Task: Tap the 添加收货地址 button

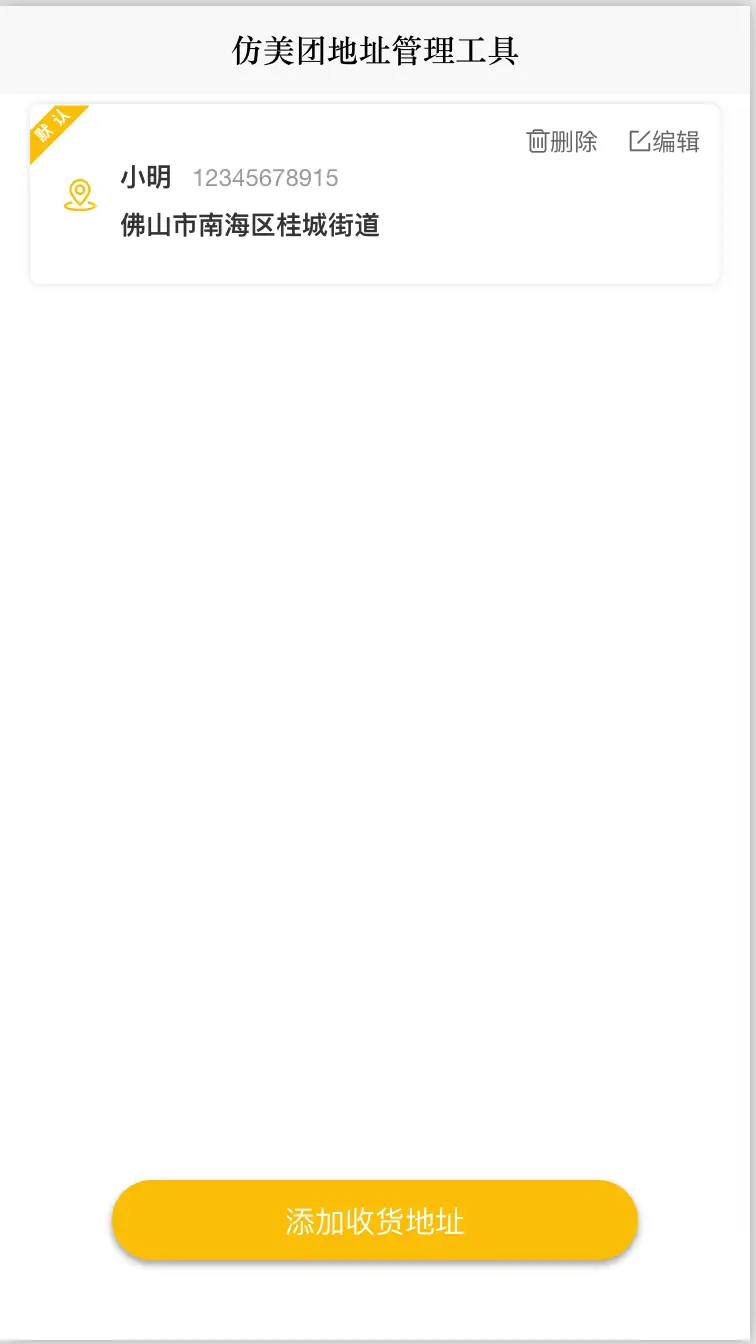Action: [375, 1220]
